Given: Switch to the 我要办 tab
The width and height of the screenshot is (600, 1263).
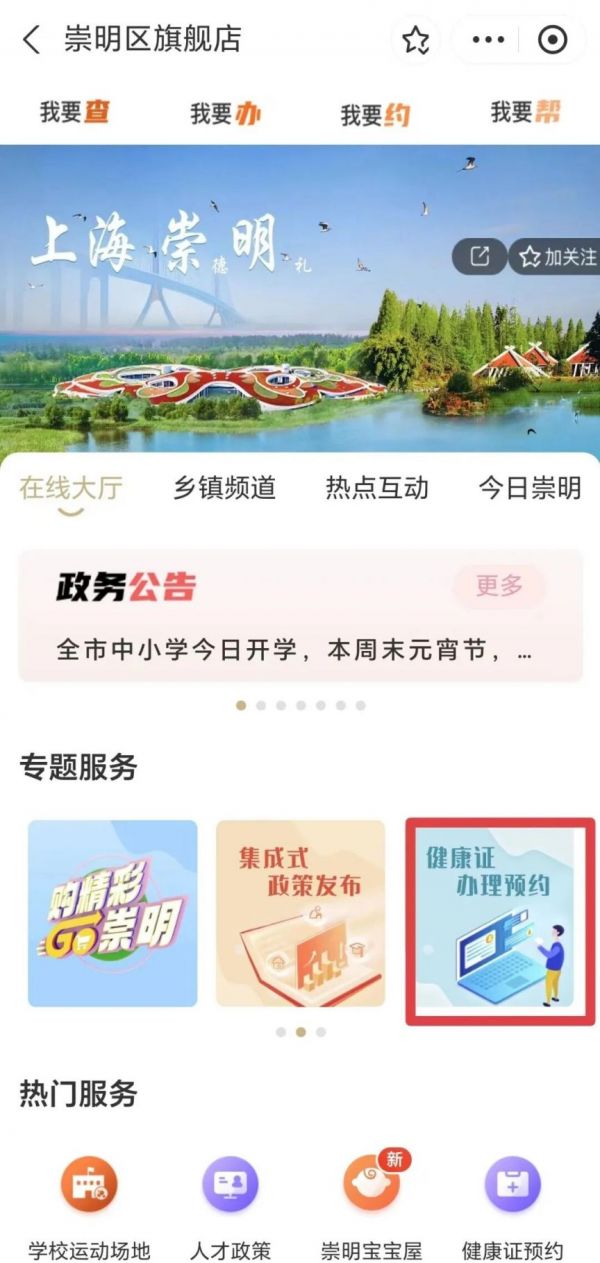Looking at the screenshot, I should tap(225, 113).
